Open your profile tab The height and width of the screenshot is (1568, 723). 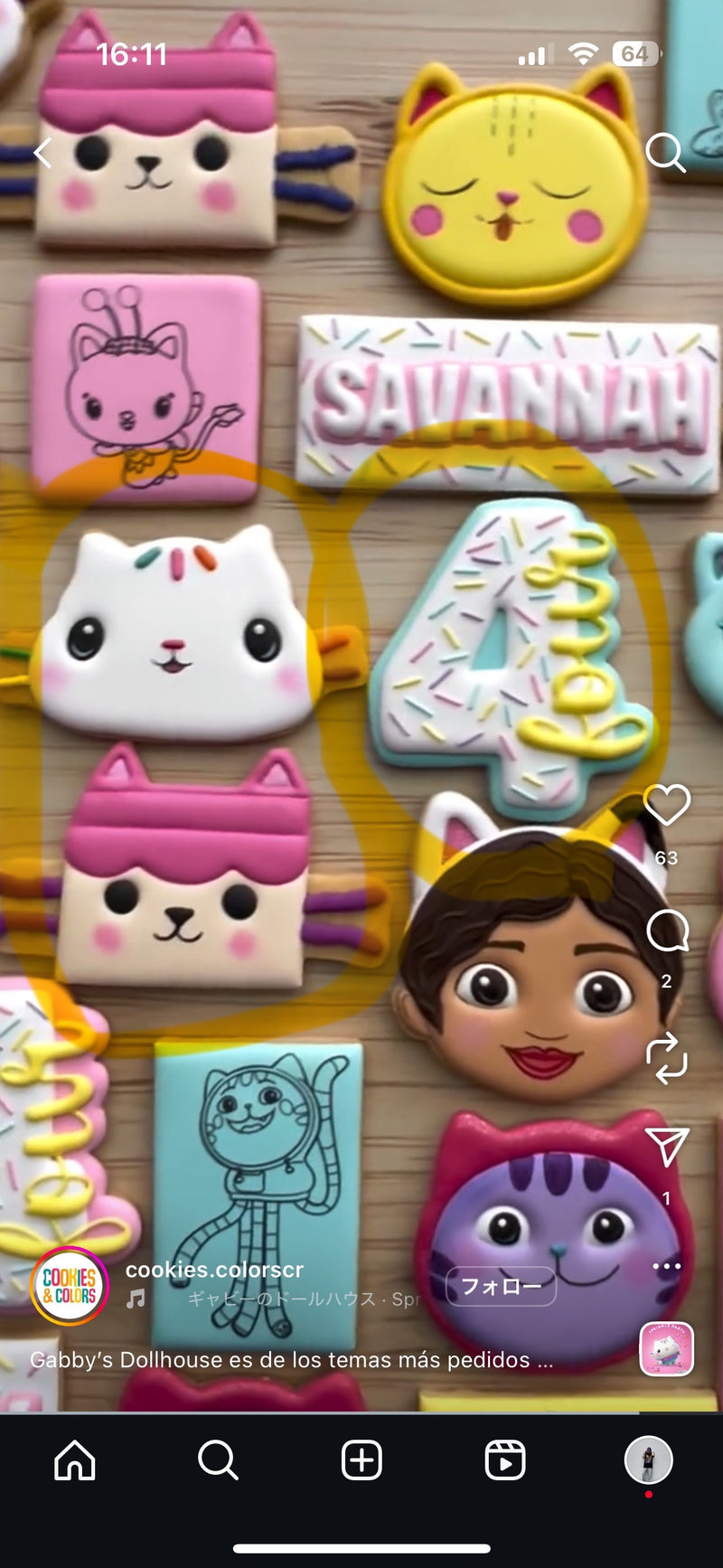pyautogui.click(x=648, y=1459)
